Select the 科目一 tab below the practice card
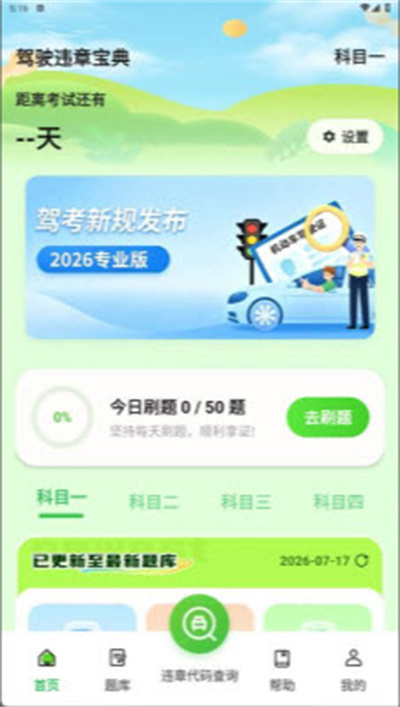This screenshot has width=400, height=707. 61,499
